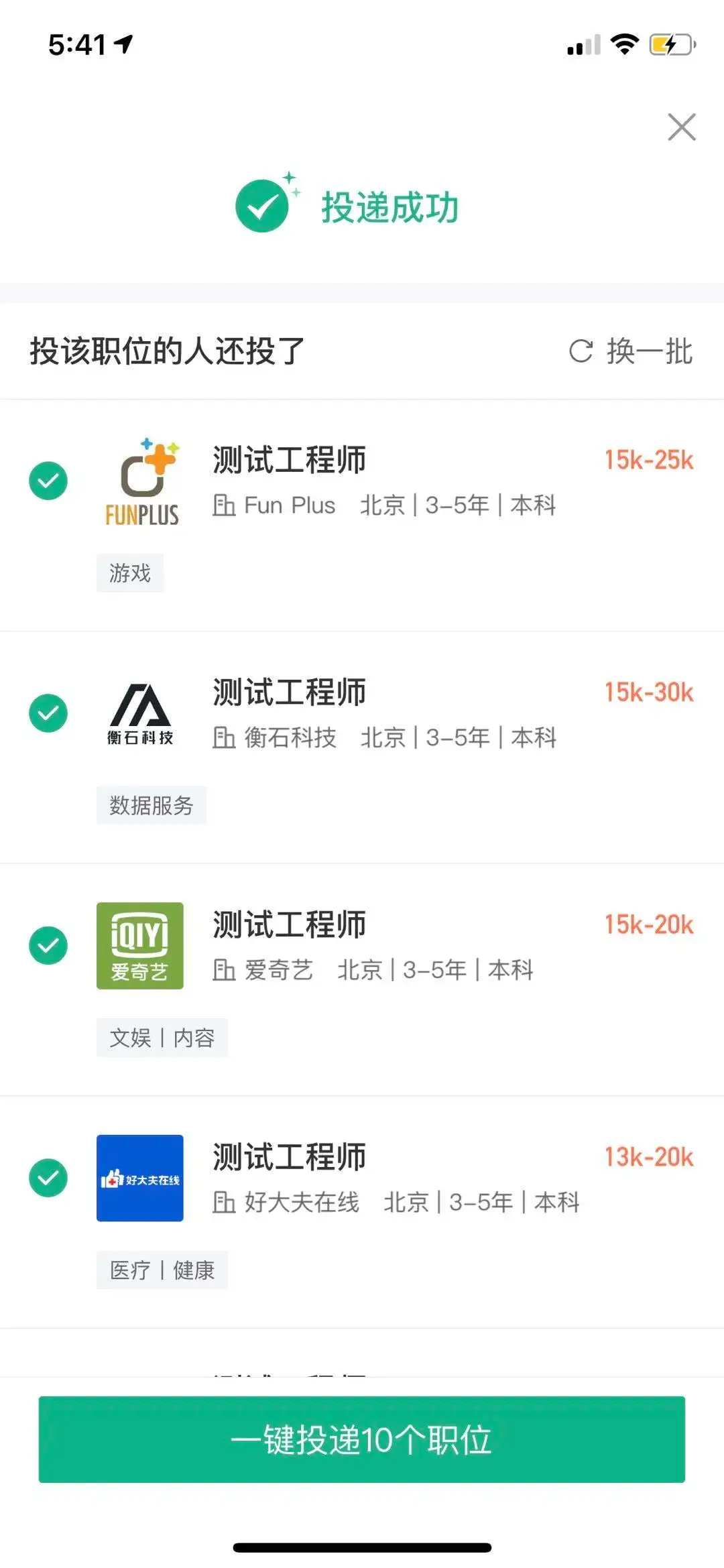
Task: Close the 投递成功 page
Action: (x=681, y=127)
